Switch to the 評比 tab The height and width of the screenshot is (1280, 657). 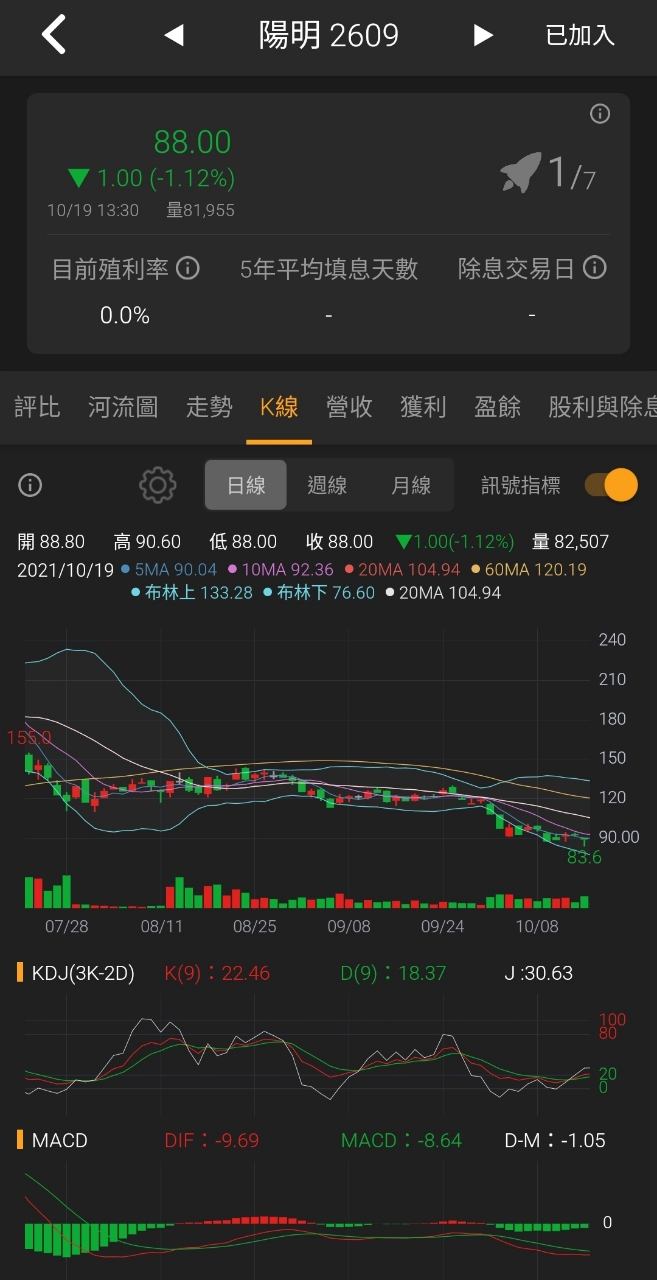(37, 407)
